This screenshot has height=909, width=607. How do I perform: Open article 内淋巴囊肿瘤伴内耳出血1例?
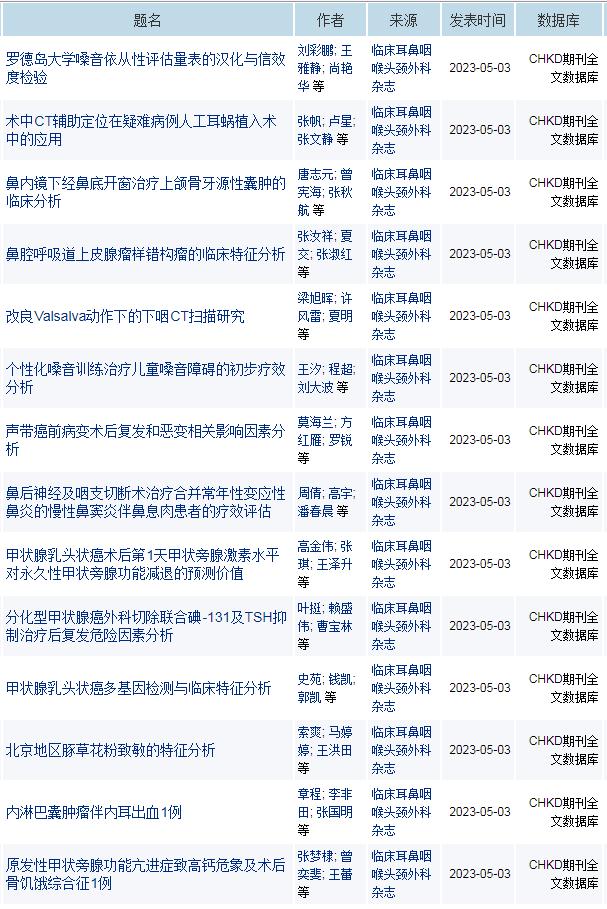pyautogui.click(x=94, y=812)
